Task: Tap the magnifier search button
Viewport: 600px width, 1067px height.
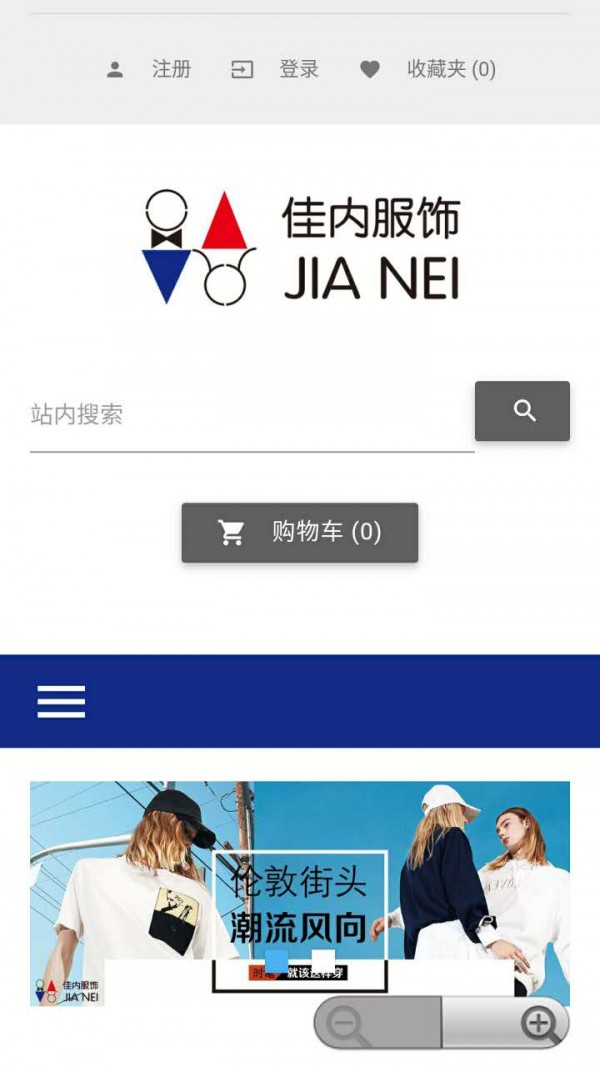Action: 522,411
